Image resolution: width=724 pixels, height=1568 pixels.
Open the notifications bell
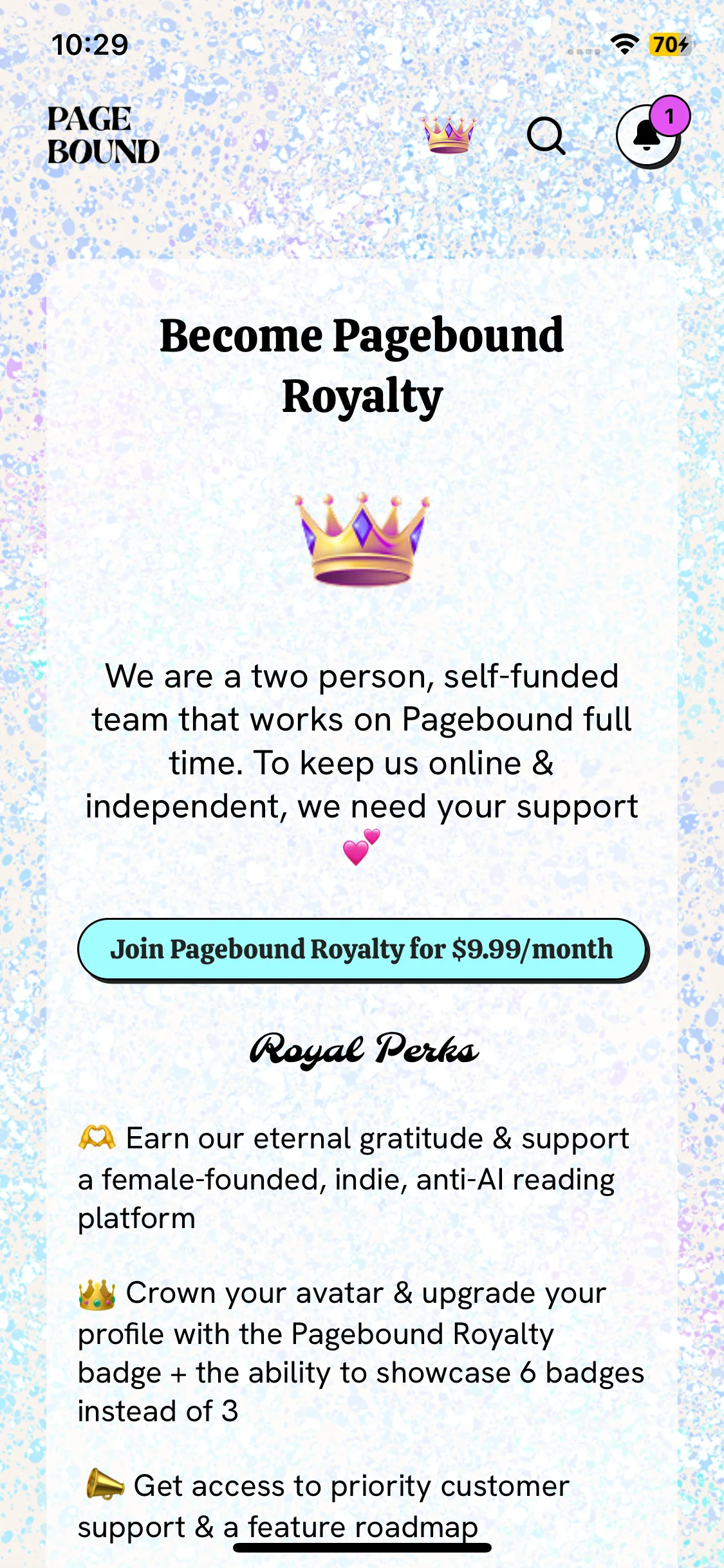point(648,136)
